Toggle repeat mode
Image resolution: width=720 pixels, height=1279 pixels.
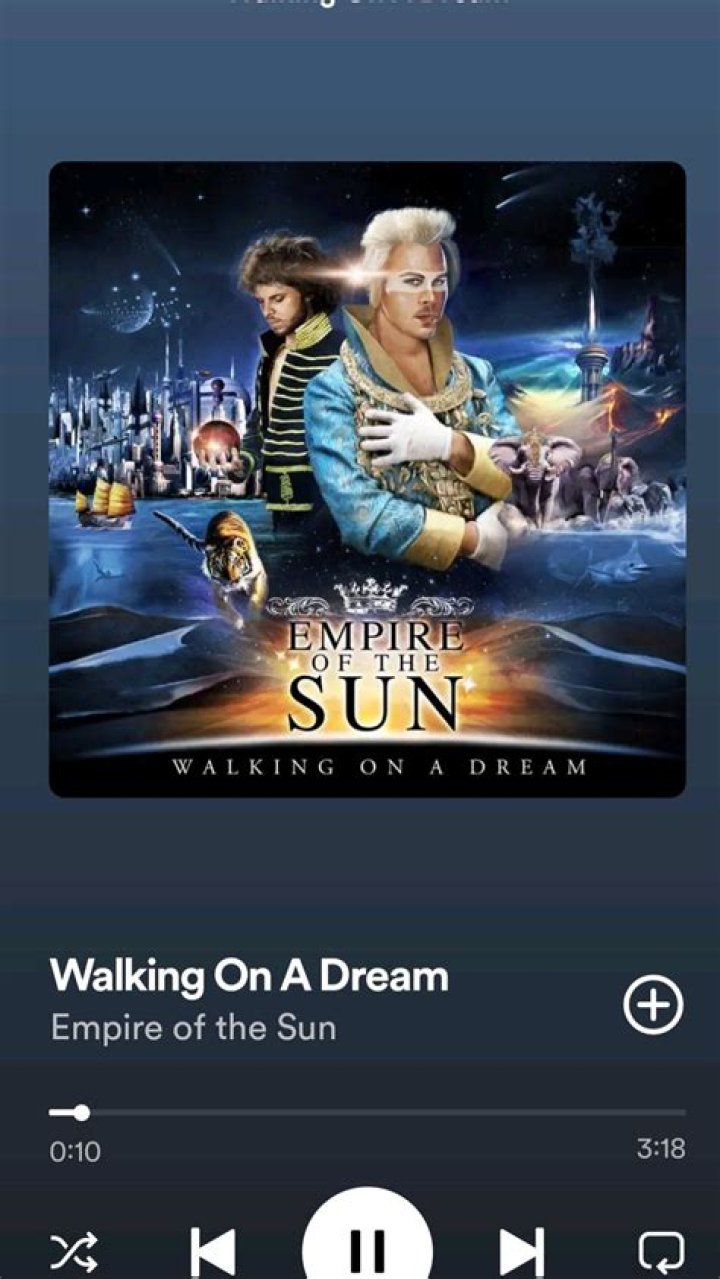click(661, 1250)
